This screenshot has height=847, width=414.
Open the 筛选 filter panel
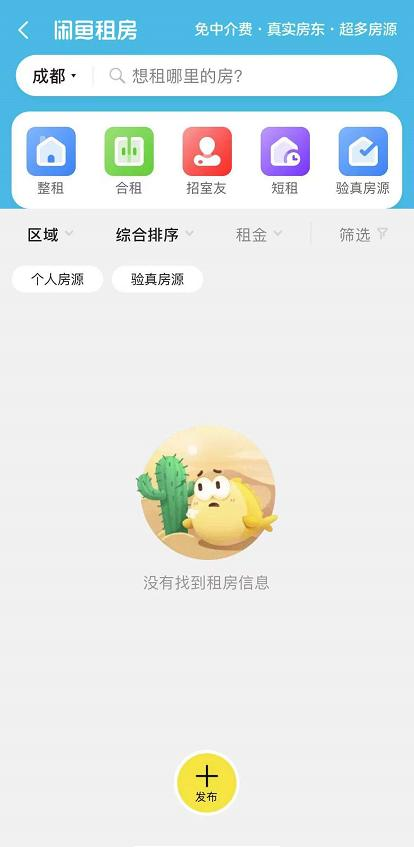pos(363,234)
